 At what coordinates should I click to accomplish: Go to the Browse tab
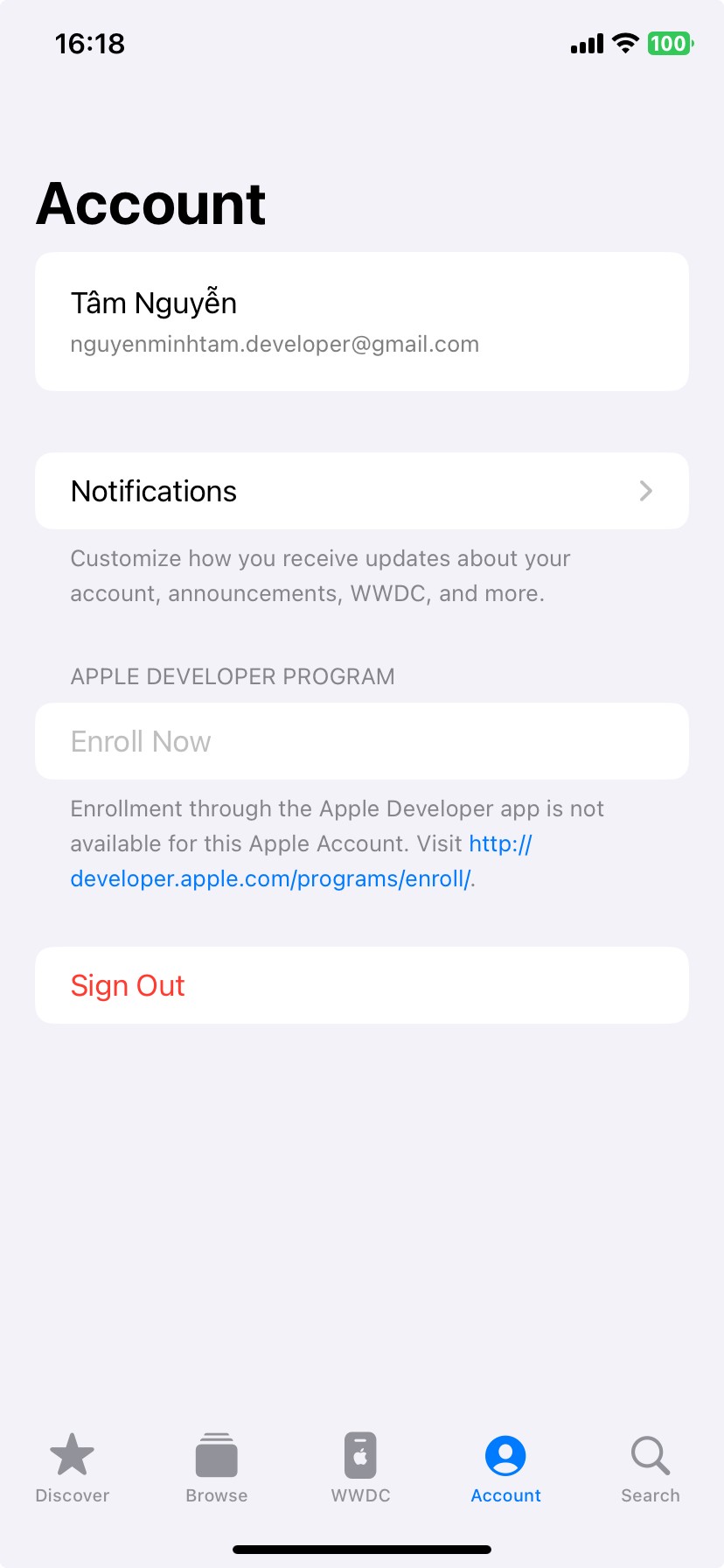[216, 1467]
